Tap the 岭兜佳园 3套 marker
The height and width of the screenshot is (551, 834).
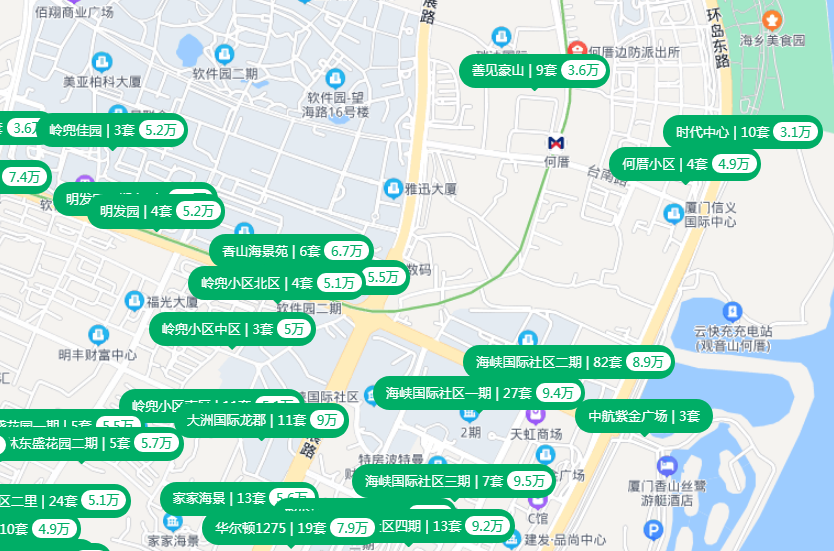point(111,130)
